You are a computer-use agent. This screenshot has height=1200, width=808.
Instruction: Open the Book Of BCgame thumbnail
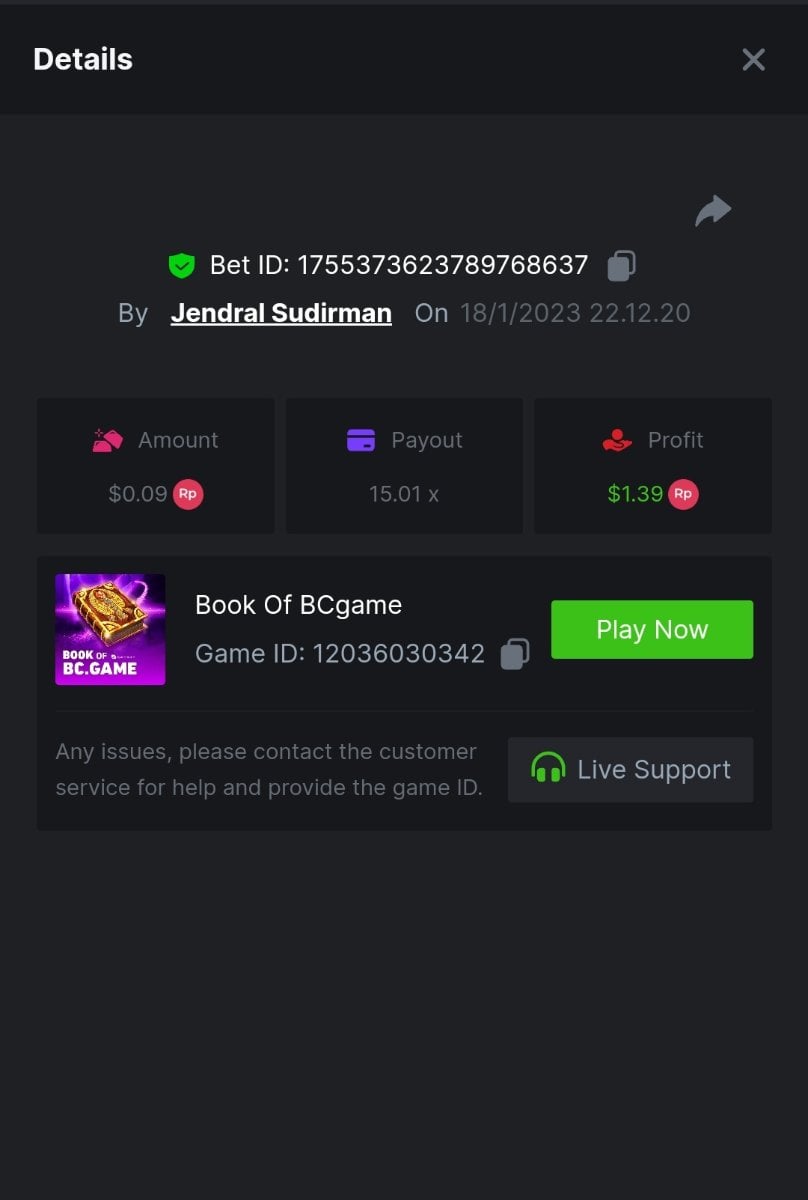(x=110, y=630)
